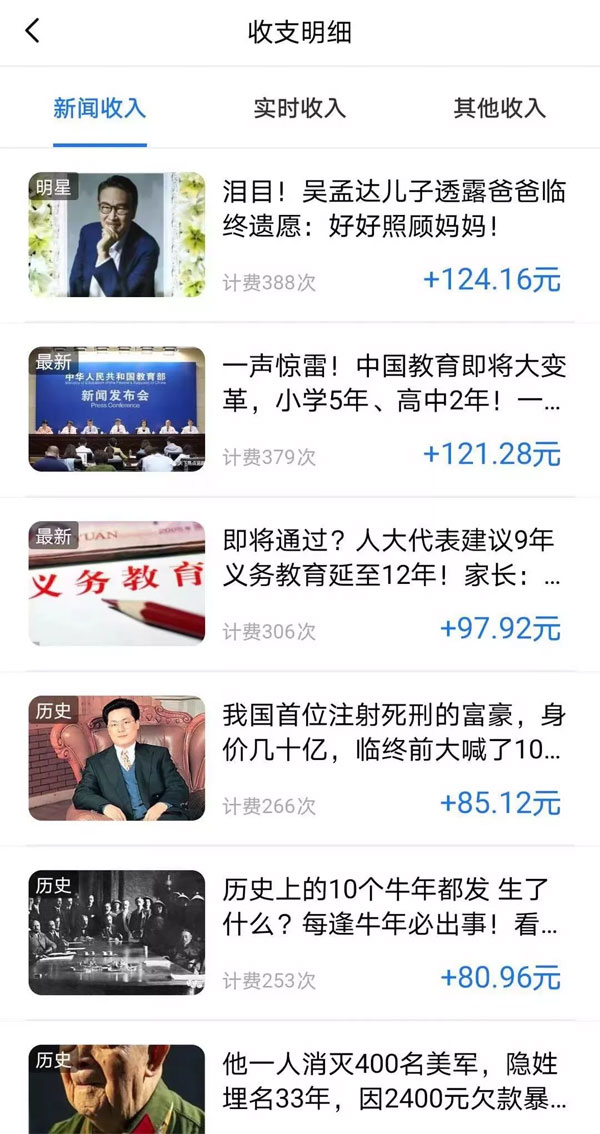This screenshot has height=1134, width=600.
Task: Go back using the top-left arrow
Action: pyautogui.click(x=33, y=32)
